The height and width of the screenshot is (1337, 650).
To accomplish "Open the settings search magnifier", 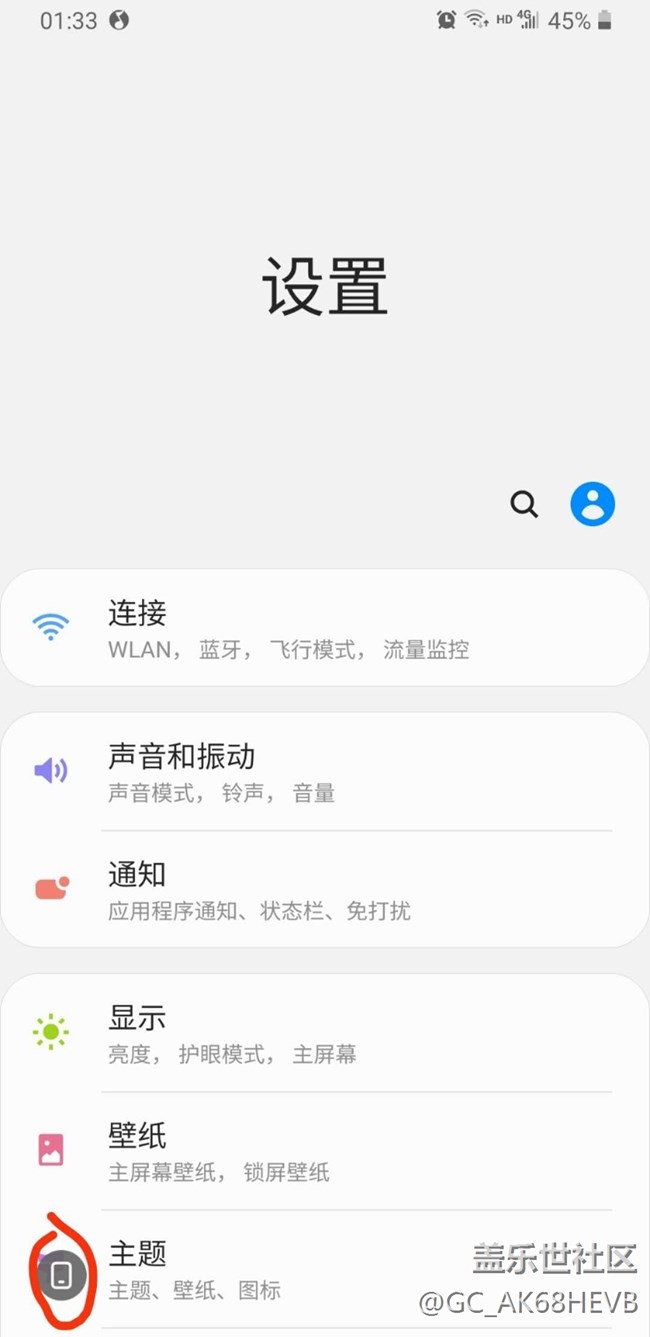I will point(524,504).
